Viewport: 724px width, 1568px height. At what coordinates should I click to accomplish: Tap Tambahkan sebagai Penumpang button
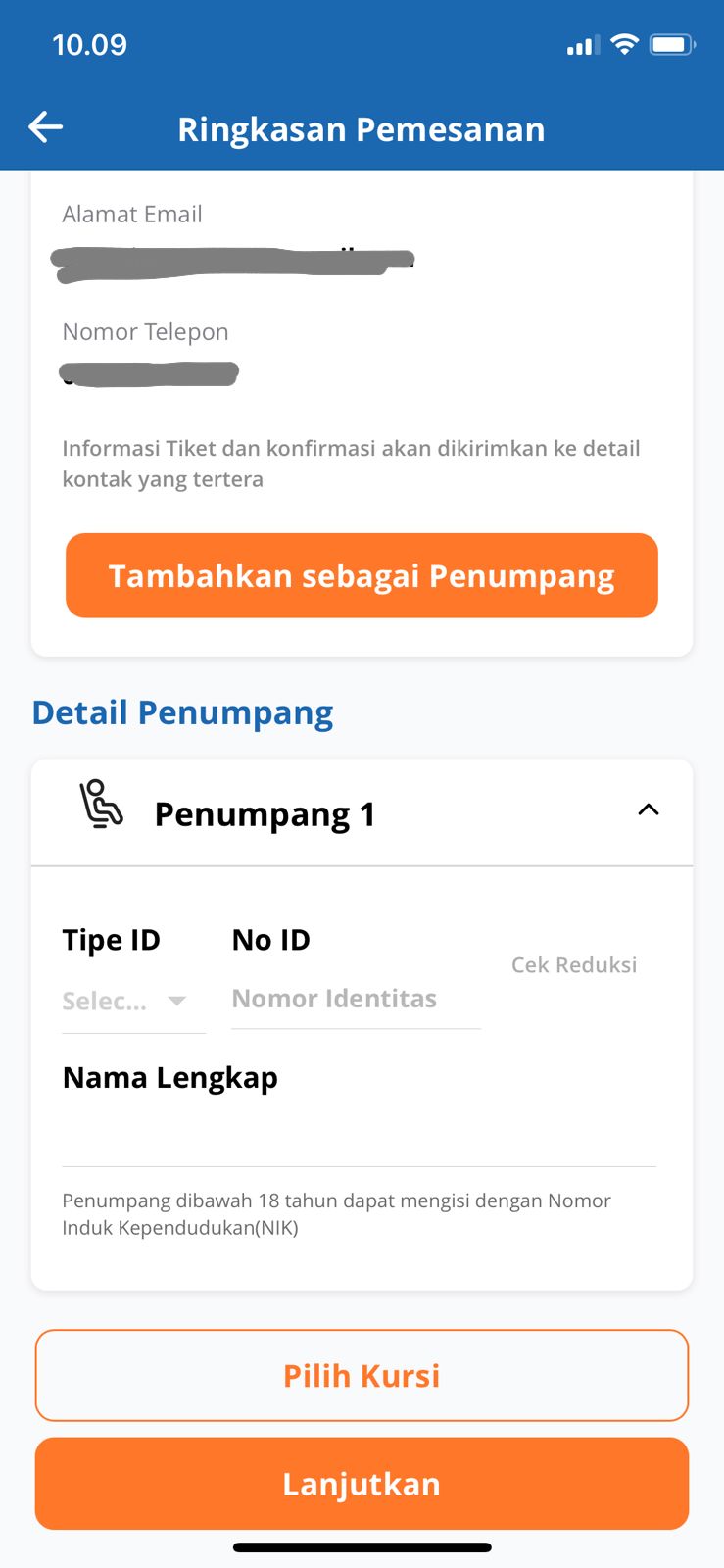362,575
